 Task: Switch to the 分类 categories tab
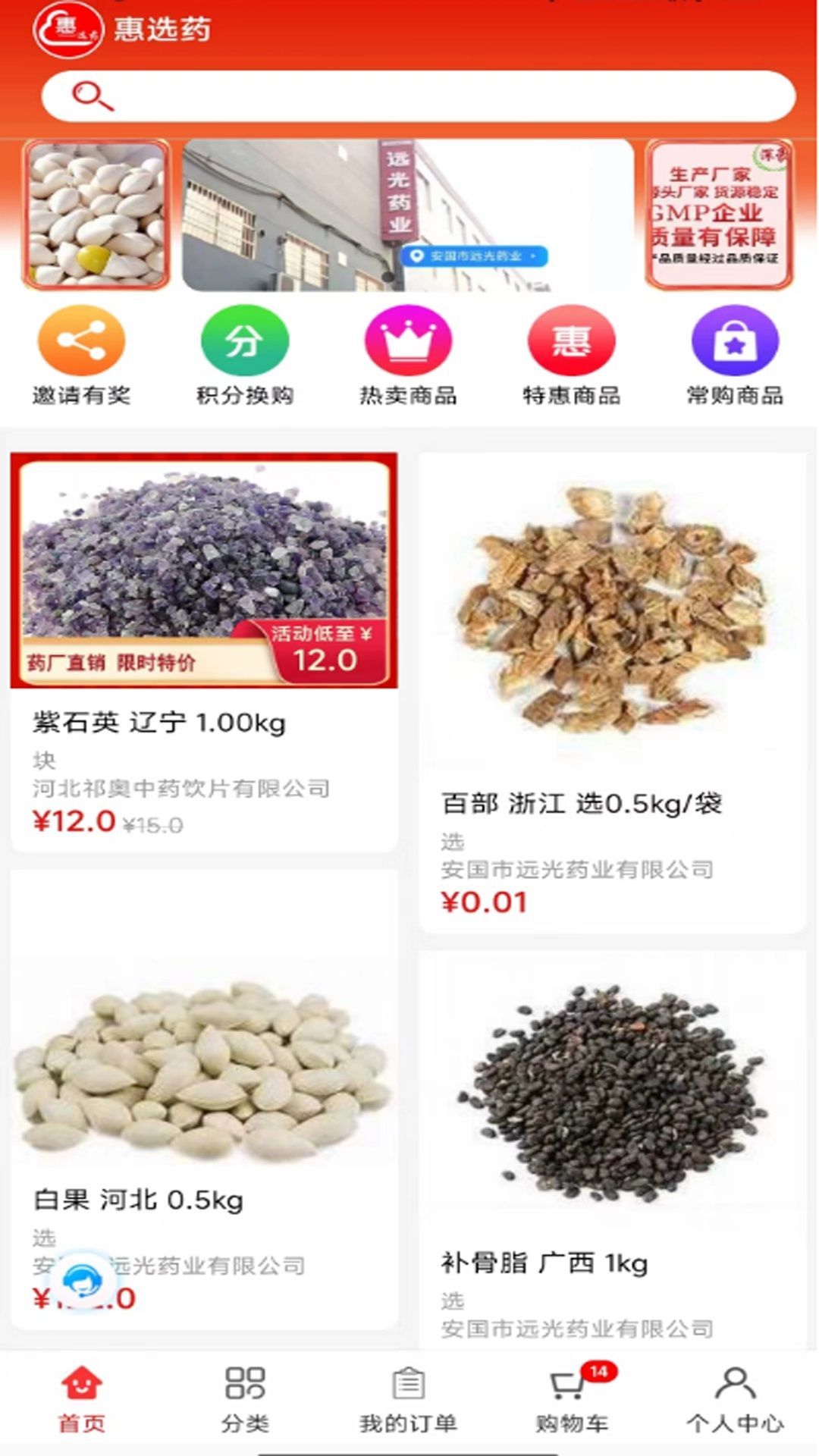(243, 1399)
